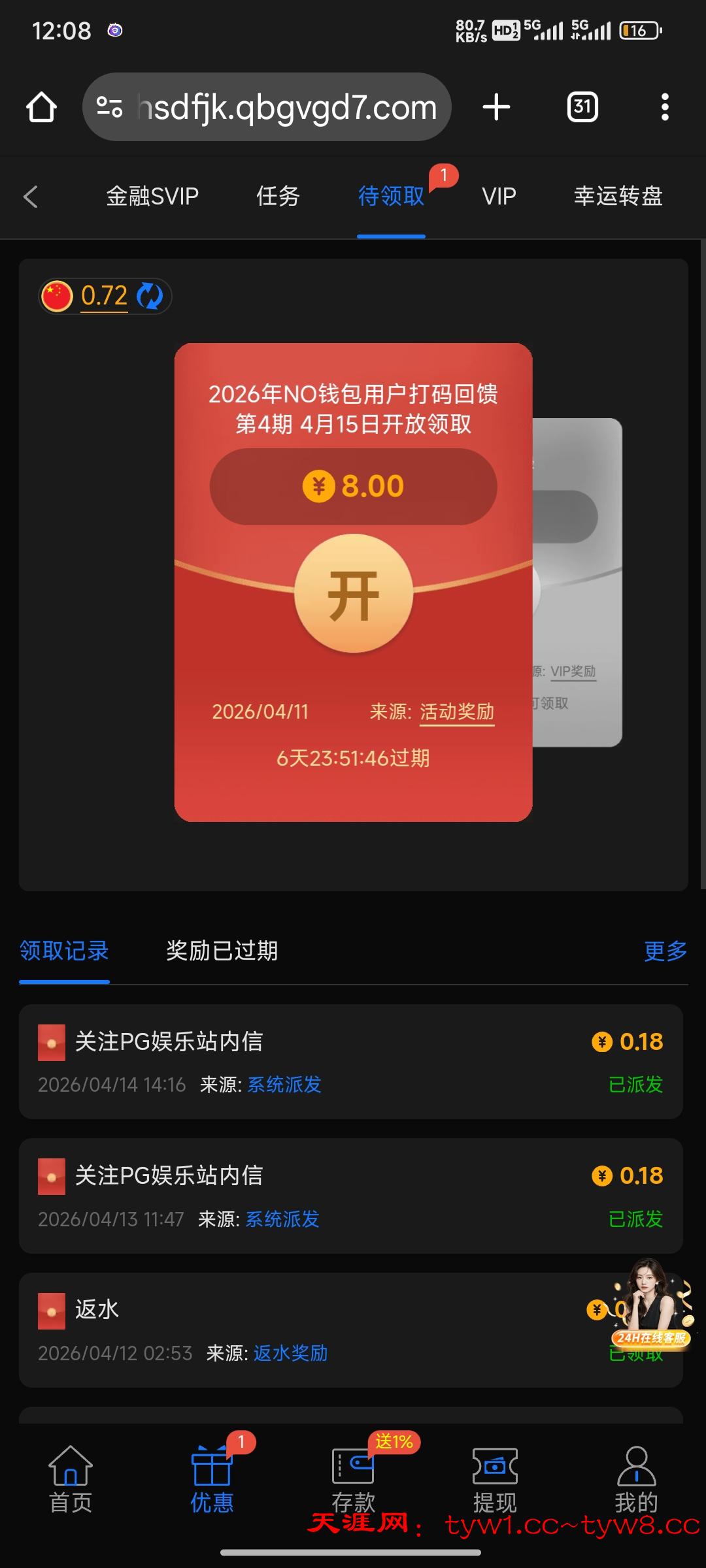This screenshot has height=1568, width=706.
Task: Switch to the 任务 tab
Action: click(278, 196)
